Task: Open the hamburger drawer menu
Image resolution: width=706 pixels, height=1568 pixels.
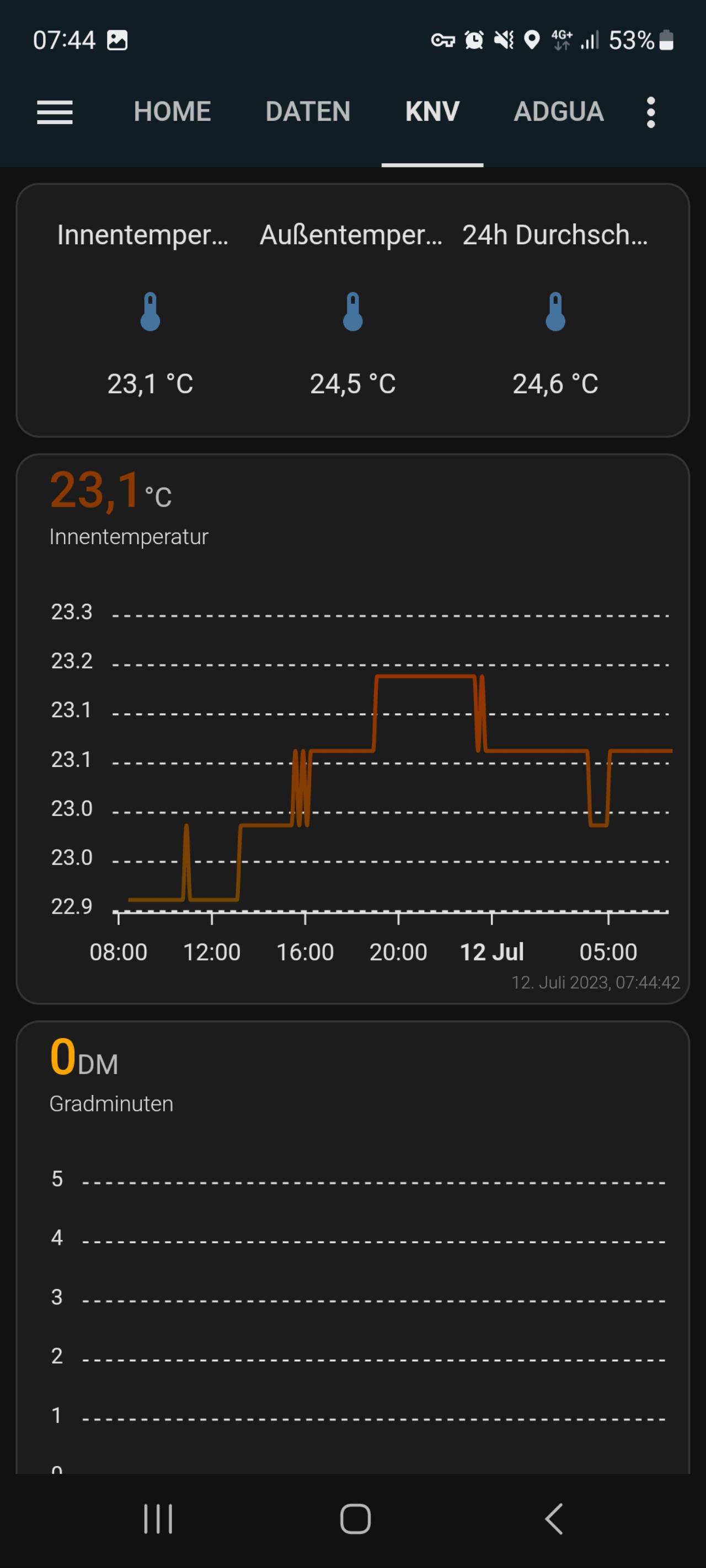Action: pyautogui.click(x=55, y=112)
